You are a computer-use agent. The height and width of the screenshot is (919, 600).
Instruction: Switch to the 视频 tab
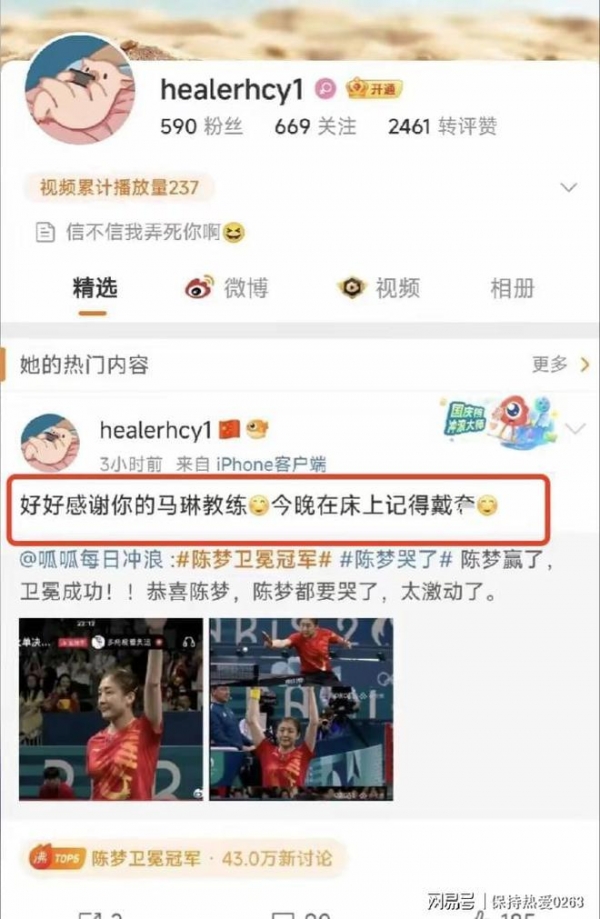pos(381,289)
